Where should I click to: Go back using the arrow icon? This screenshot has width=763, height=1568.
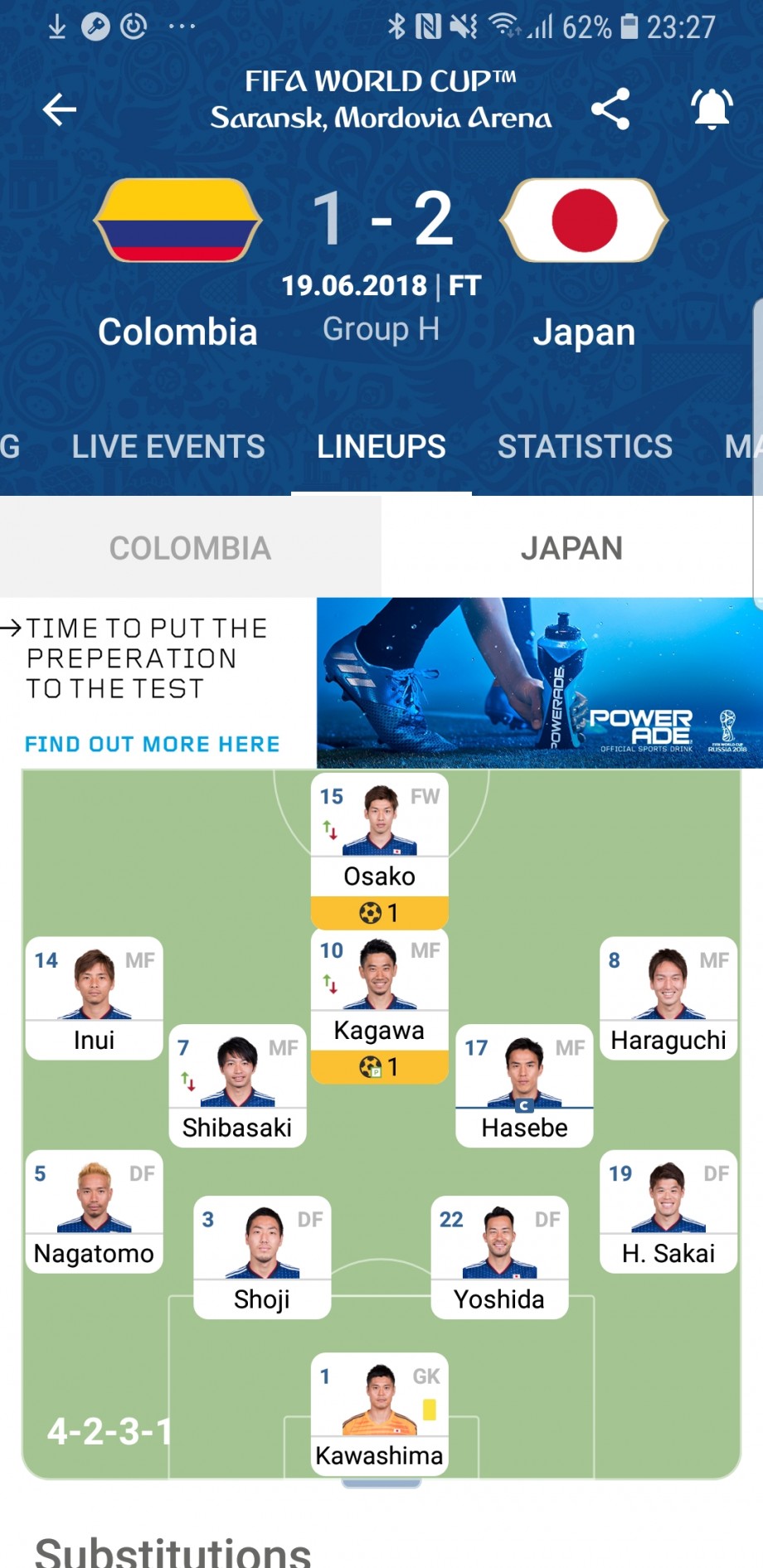click(60, 109)
